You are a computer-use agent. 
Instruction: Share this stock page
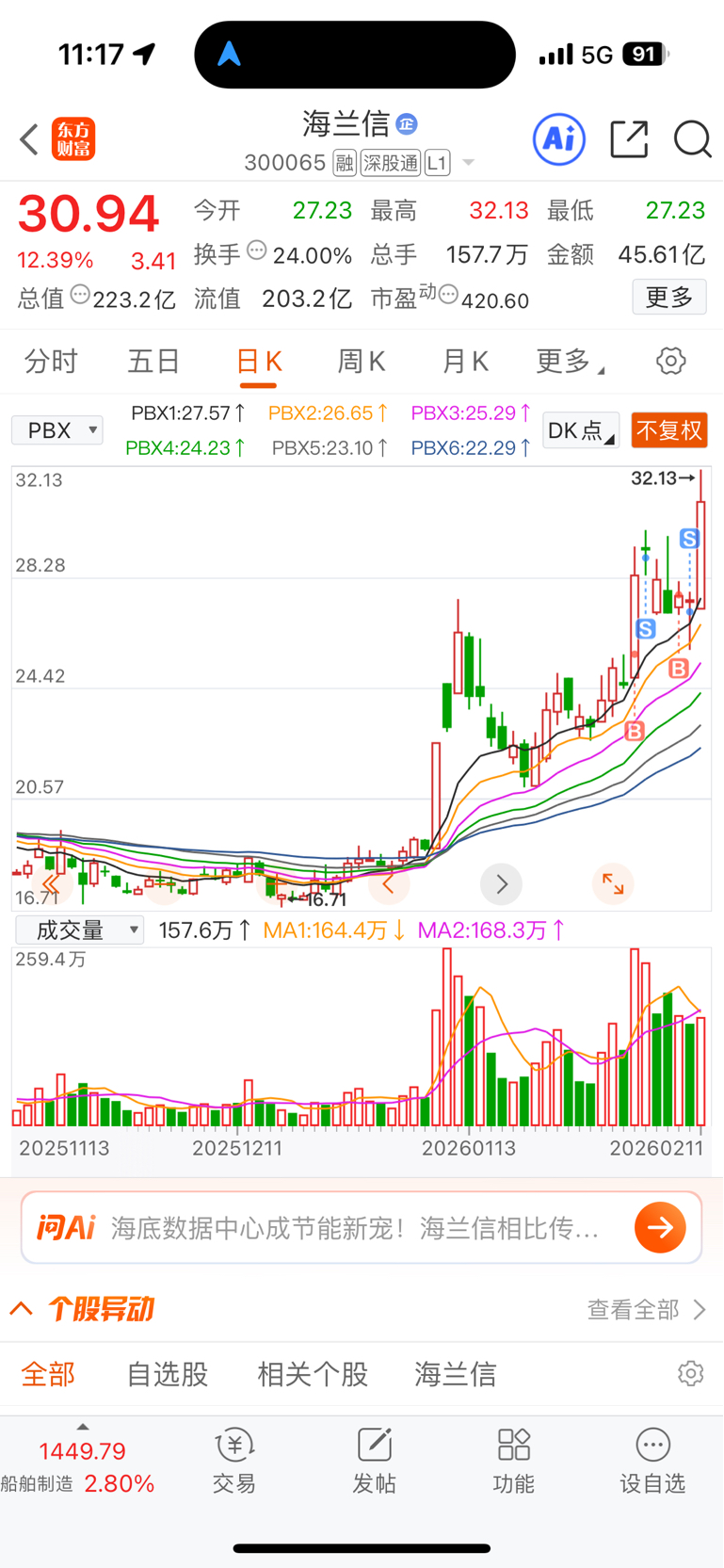pyautogui.click(x=629, y=139)
